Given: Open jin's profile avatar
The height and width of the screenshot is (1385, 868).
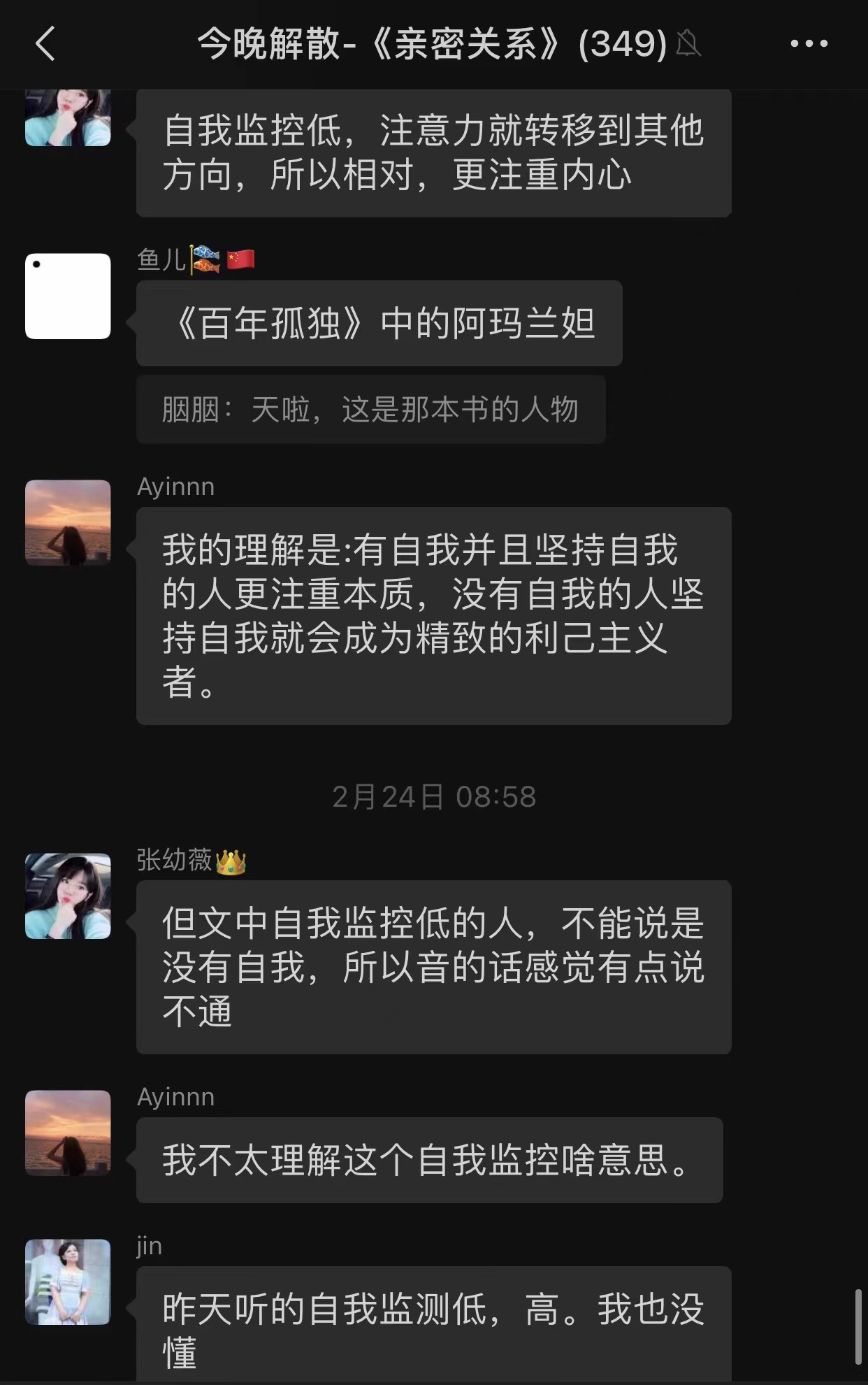Looking at the screenshot, I should coord(68,1282).
